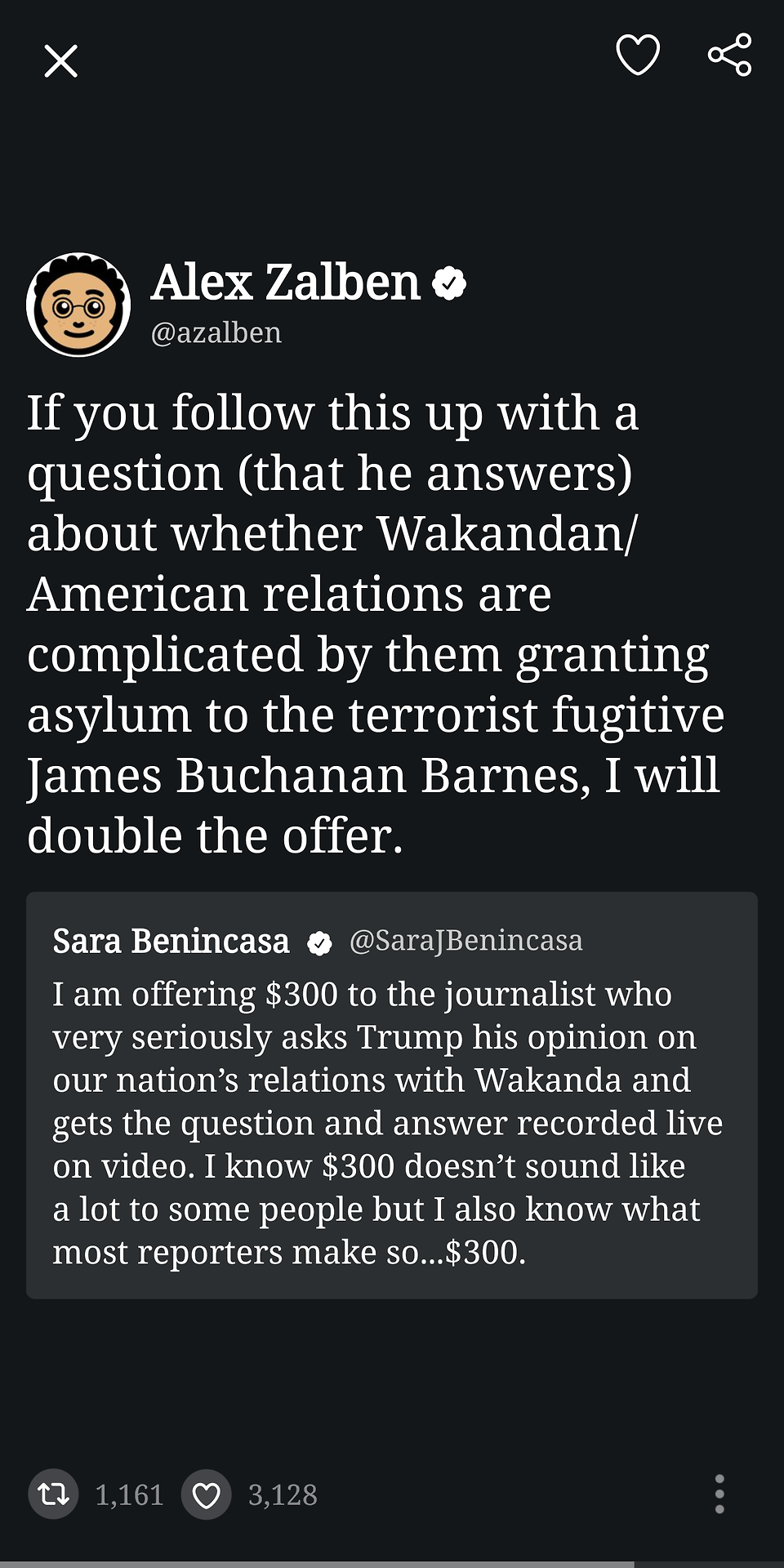Tap the heart icon in the top bar
This screenshot has height=1568, width=784.
tap(638, 56)
